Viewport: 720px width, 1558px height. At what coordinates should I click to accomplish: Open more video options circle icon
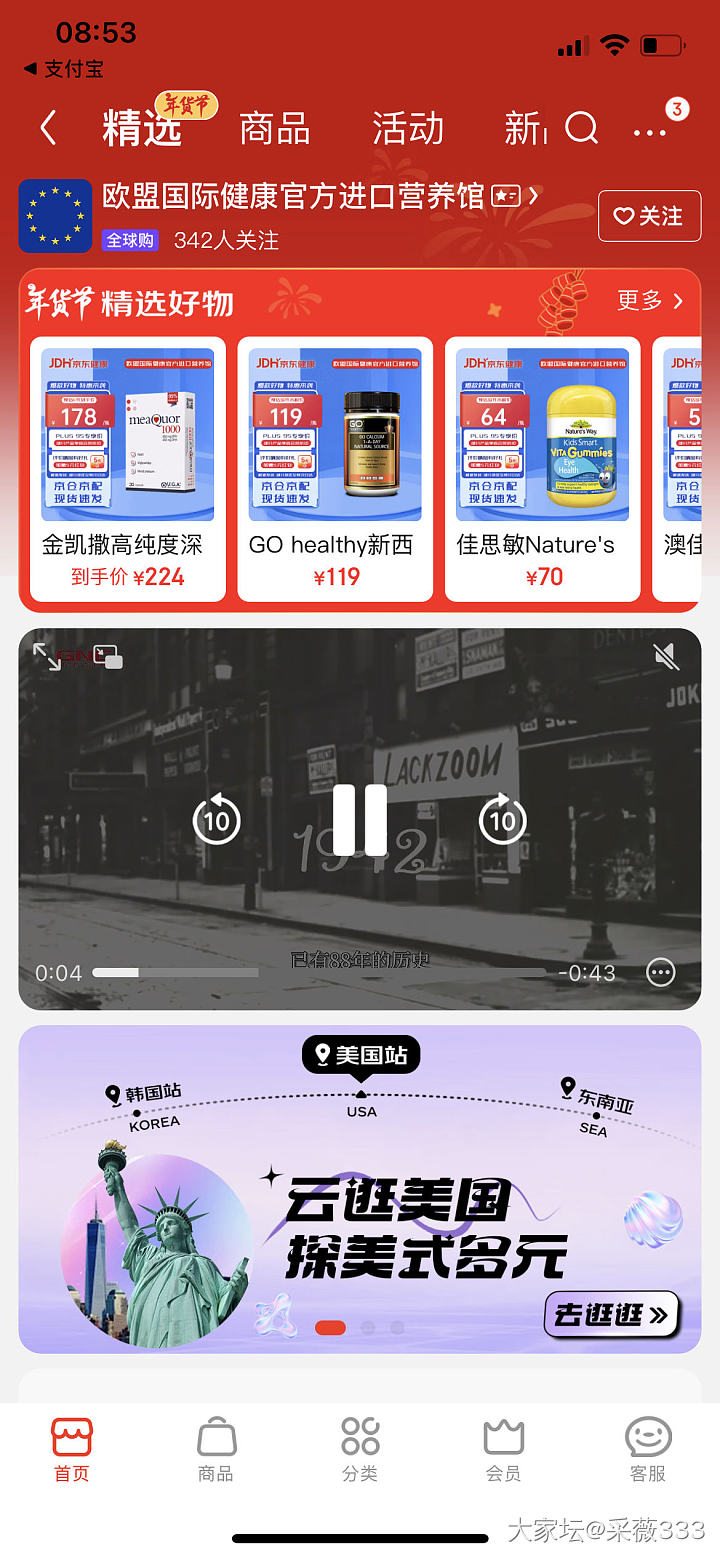pos(661,972)
